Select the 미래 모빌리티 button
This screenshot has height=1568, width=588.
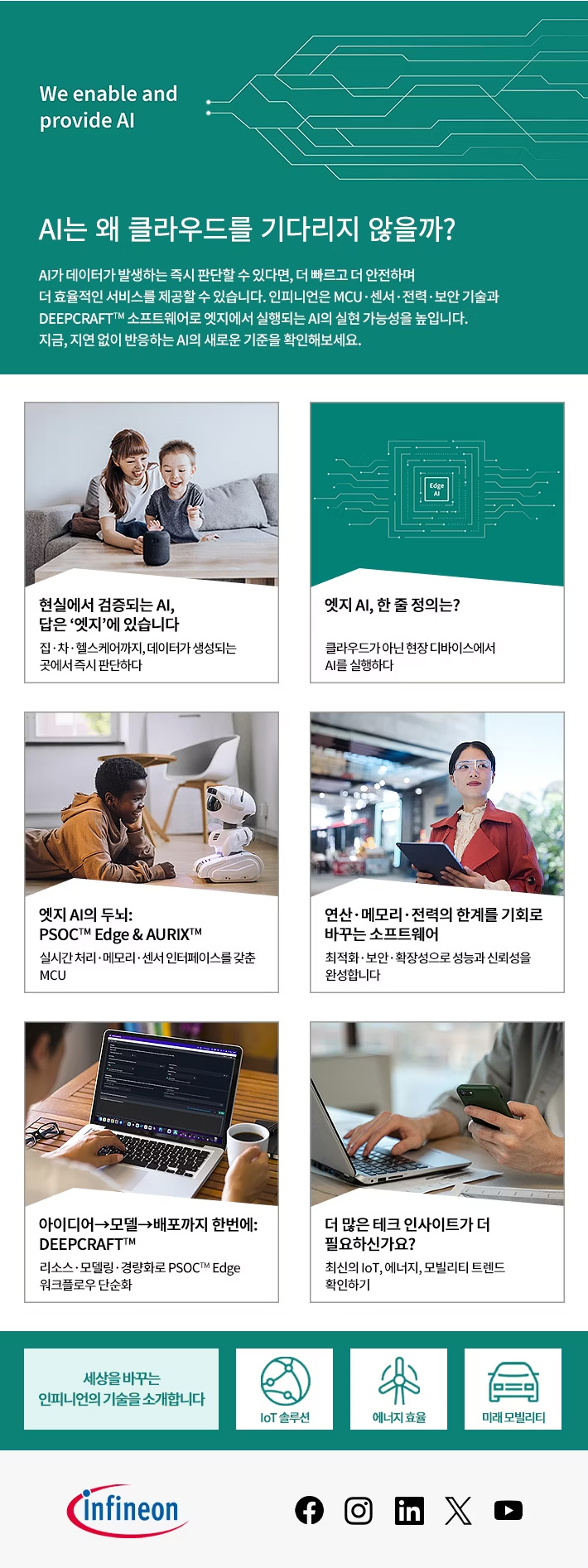pyautogui.click(x=513, y=1389)
